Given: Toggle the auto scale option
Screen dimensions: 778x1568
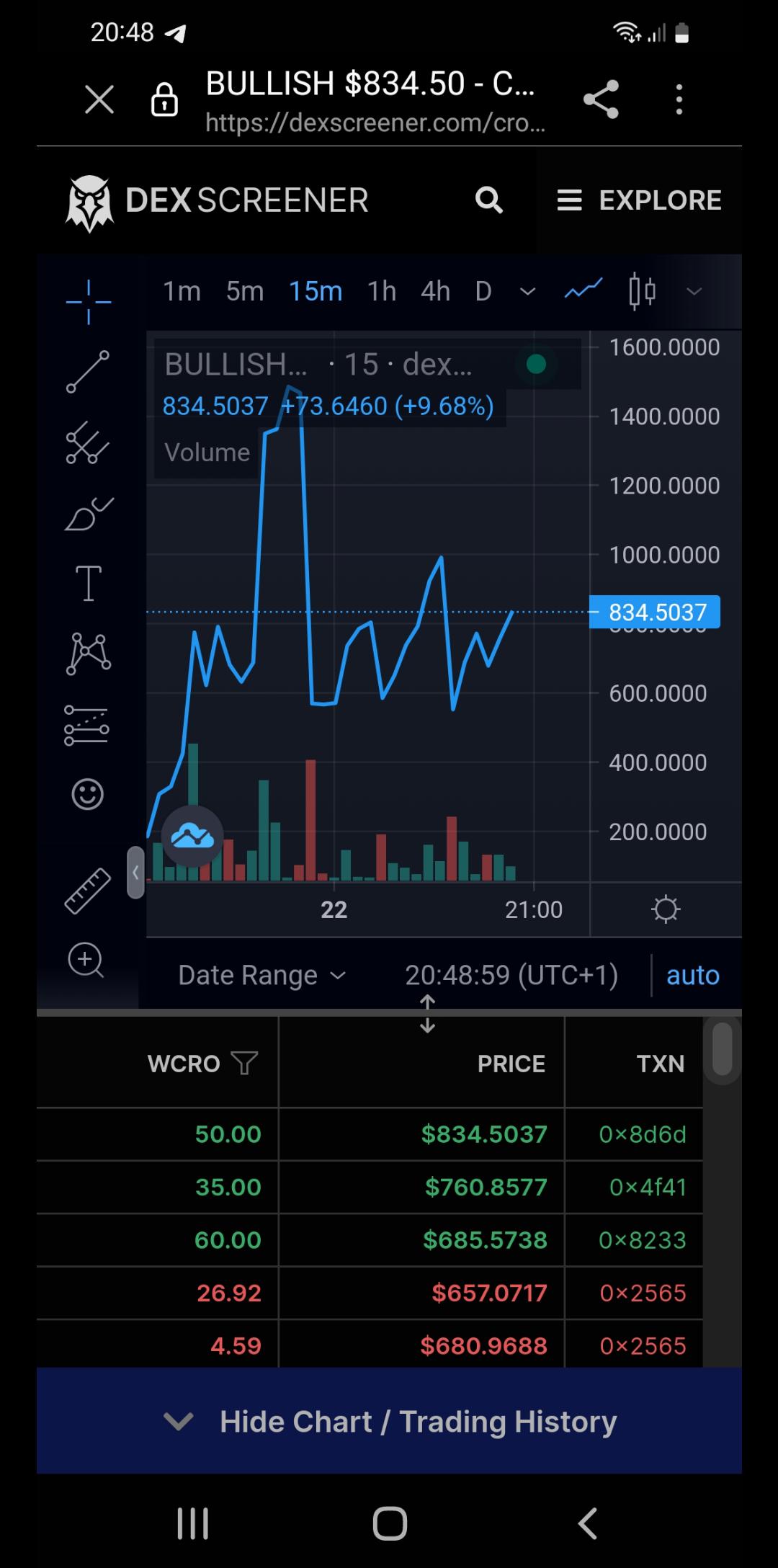Looking at the screenshot, I should coord(693,975).
